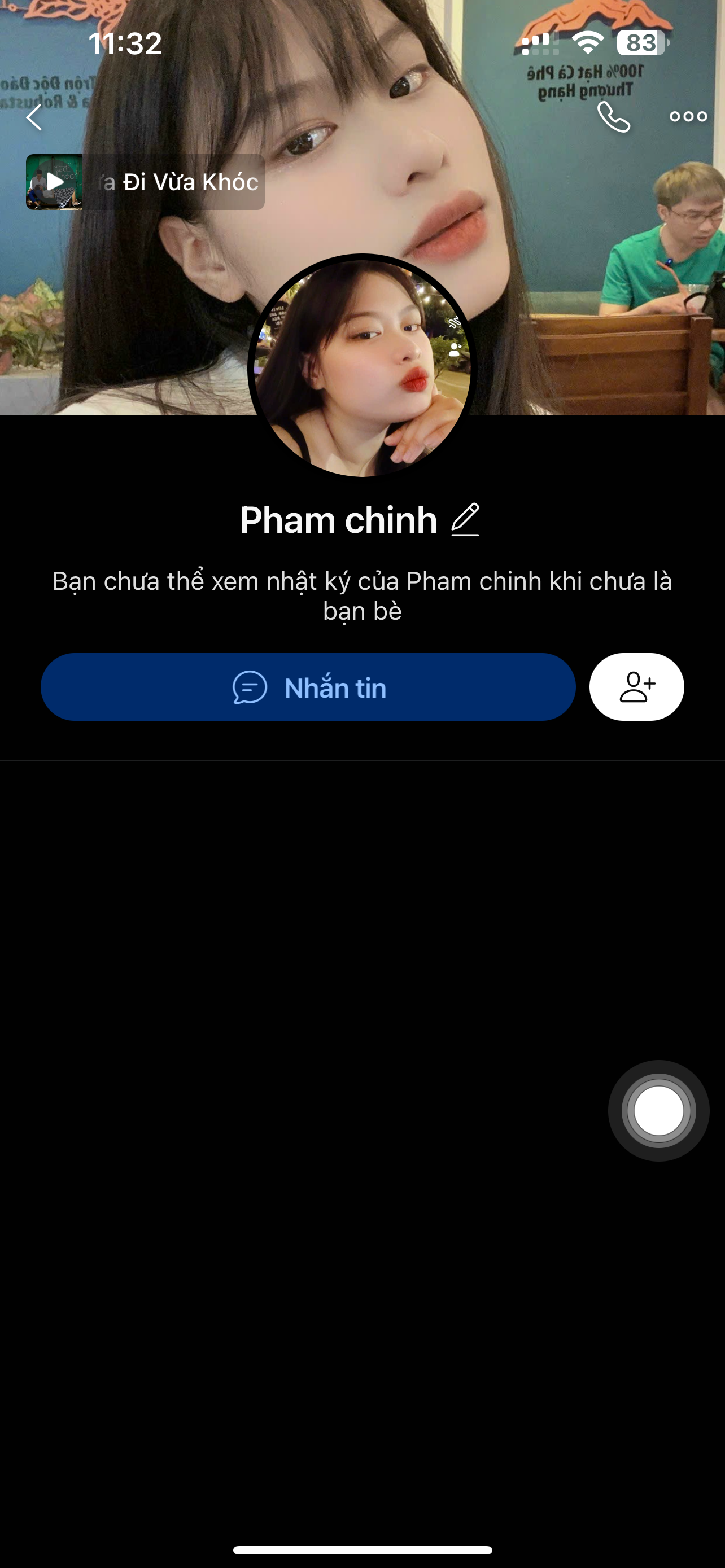This screenshot has width=725, height=1568.
Task: Play the profile song Vừa Đi Vừa Khóc
Action: click(x=55, y=182)
